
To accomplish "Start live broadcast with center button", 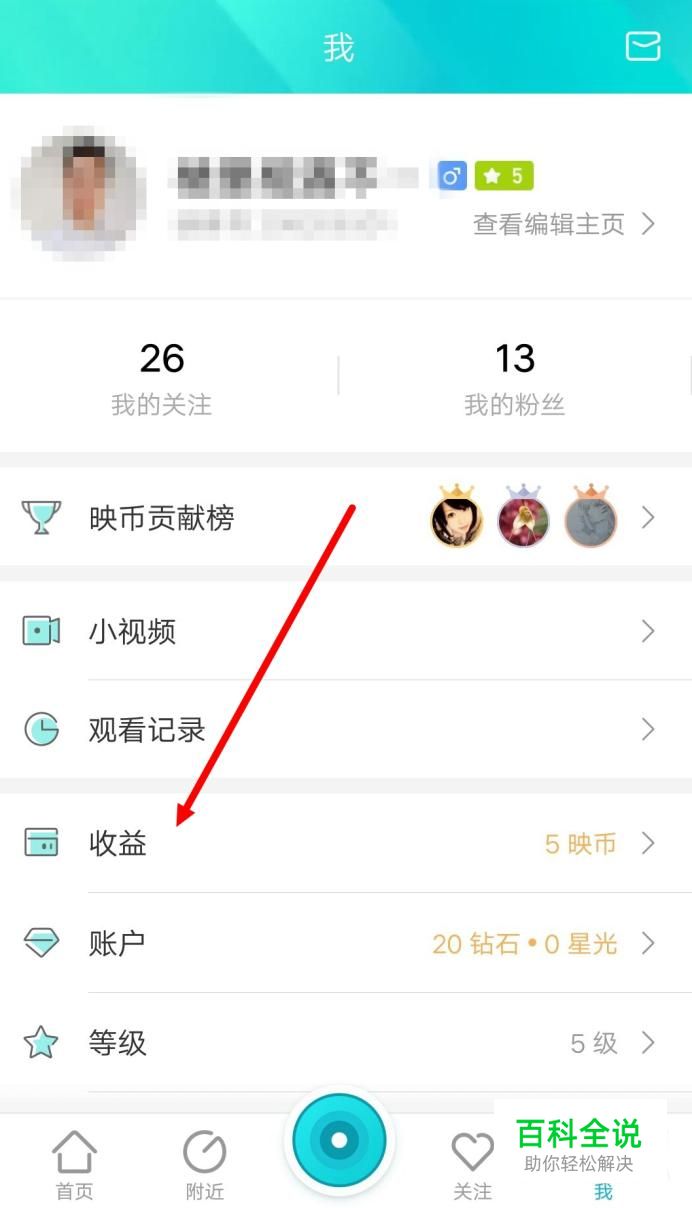I will [x=339, y=1140].
